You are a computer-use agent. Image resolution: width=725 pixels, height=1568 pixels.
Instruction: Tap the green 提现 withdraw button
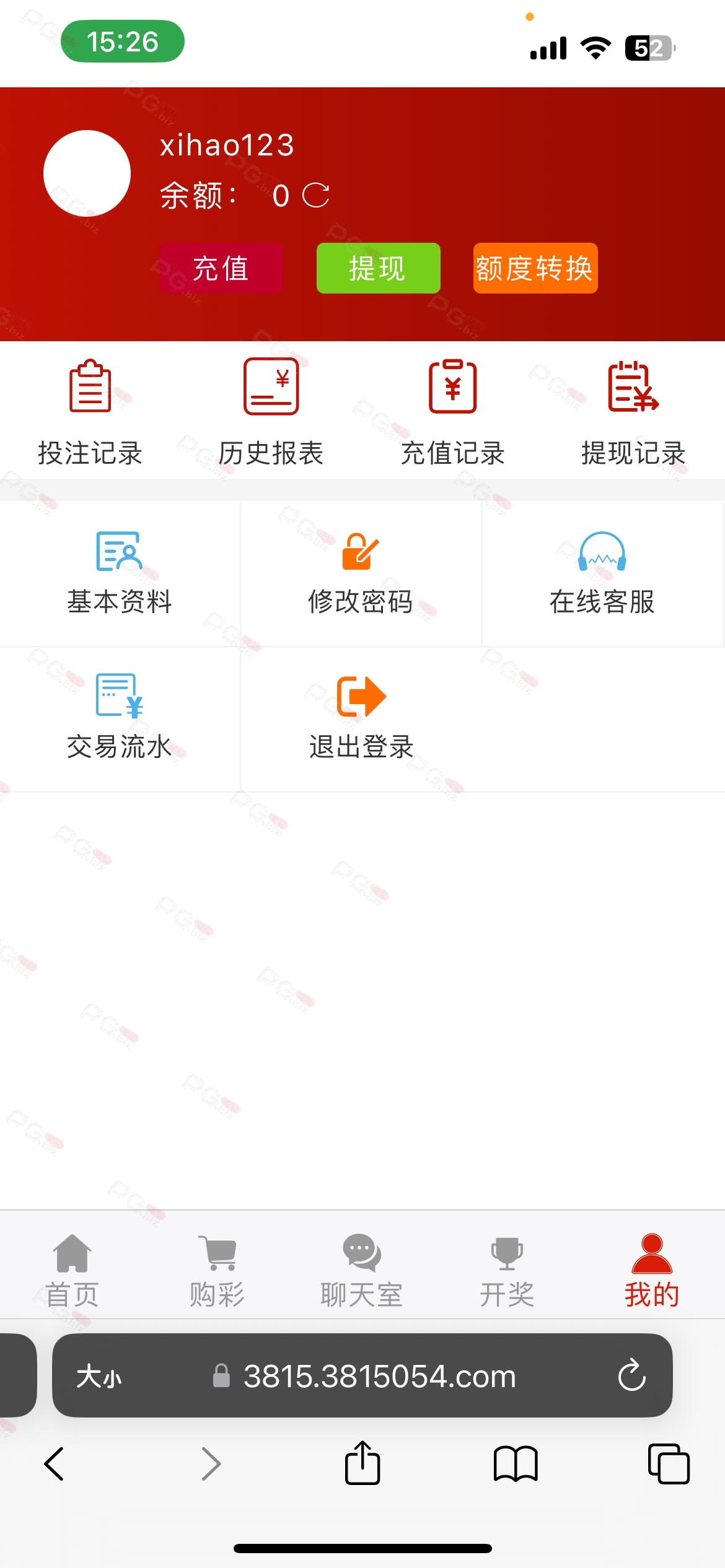pyautogui.click(x=378, y=268)
